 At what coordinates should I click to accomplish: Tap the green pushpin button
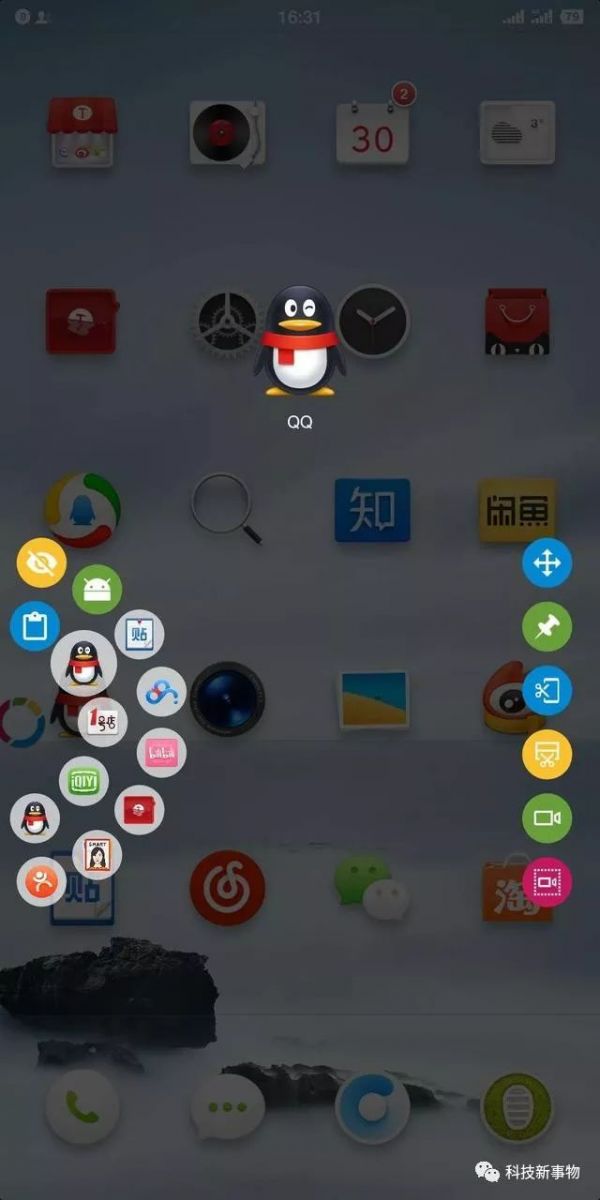click(547, 627)
